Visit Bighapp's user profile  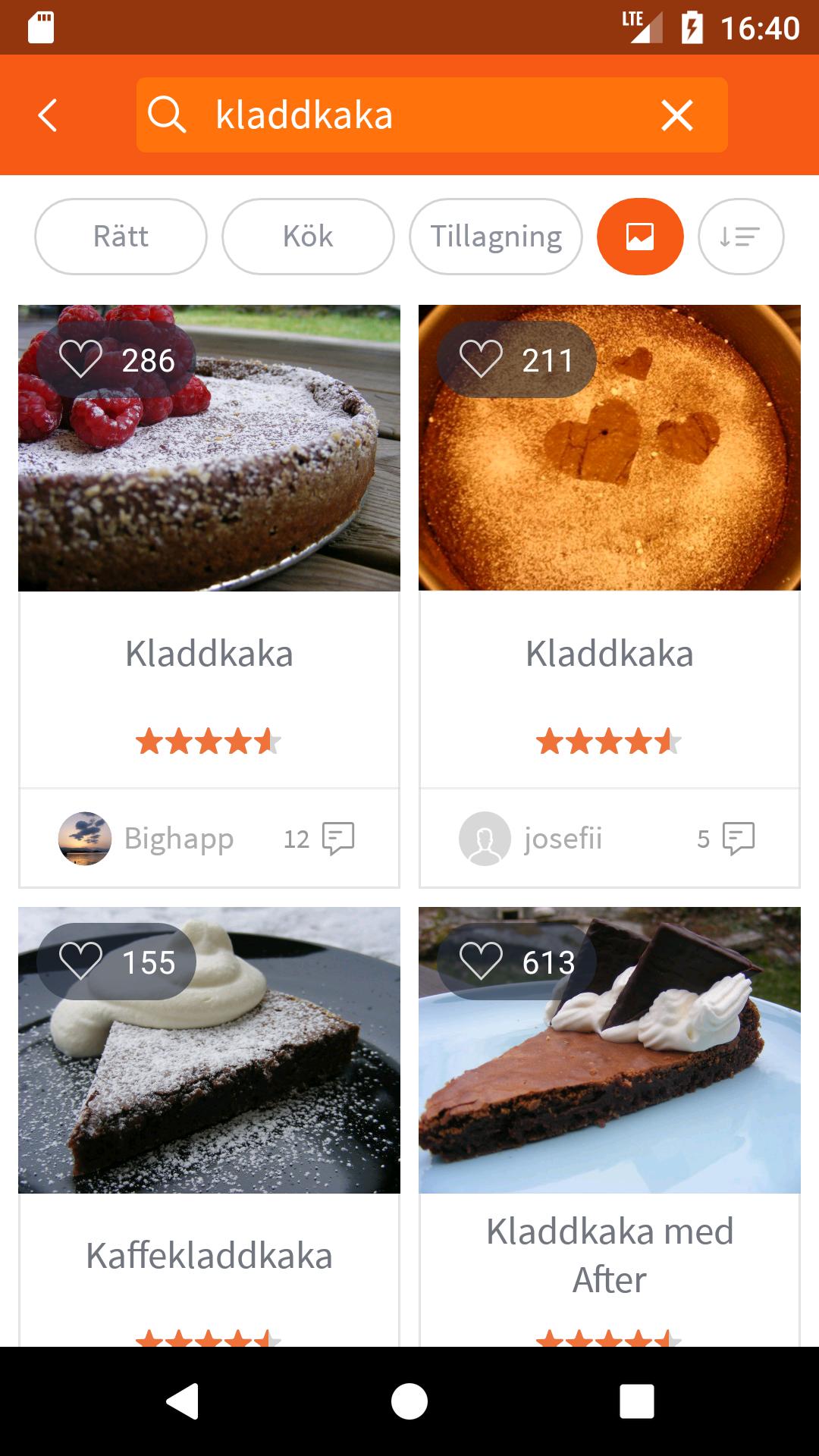click(178, 838)
